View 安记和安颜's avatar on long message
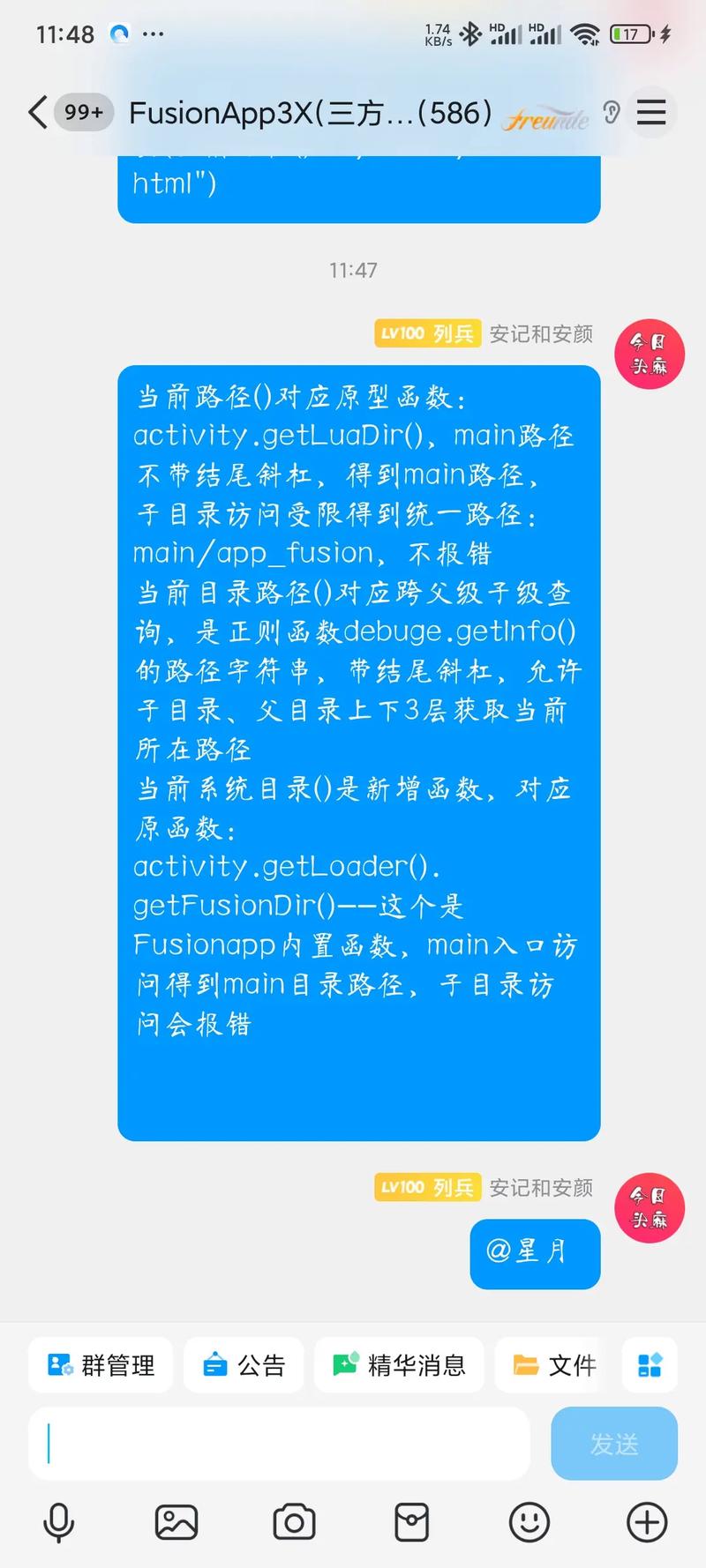Screen dimensions: 706x1568 click(x=650, y=355)
